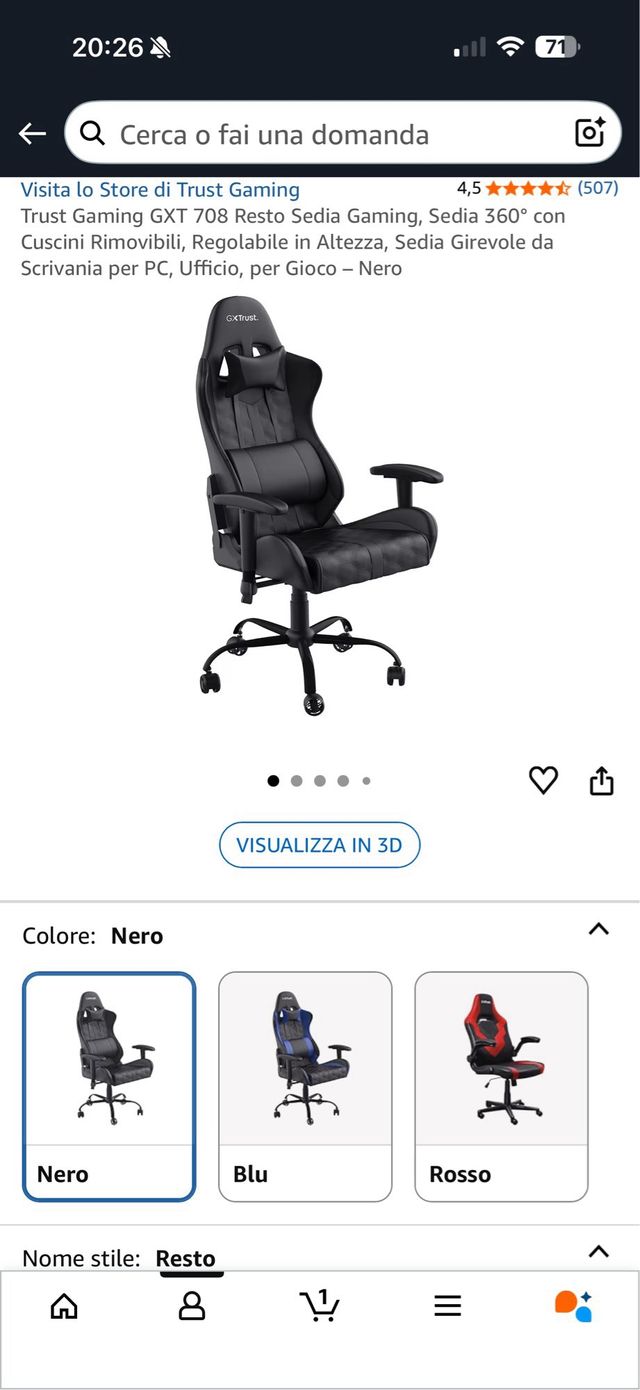This screenshot has width=640, height=1390.
Task: Add the chair to wishlist with heart
Action: [543, 780]
